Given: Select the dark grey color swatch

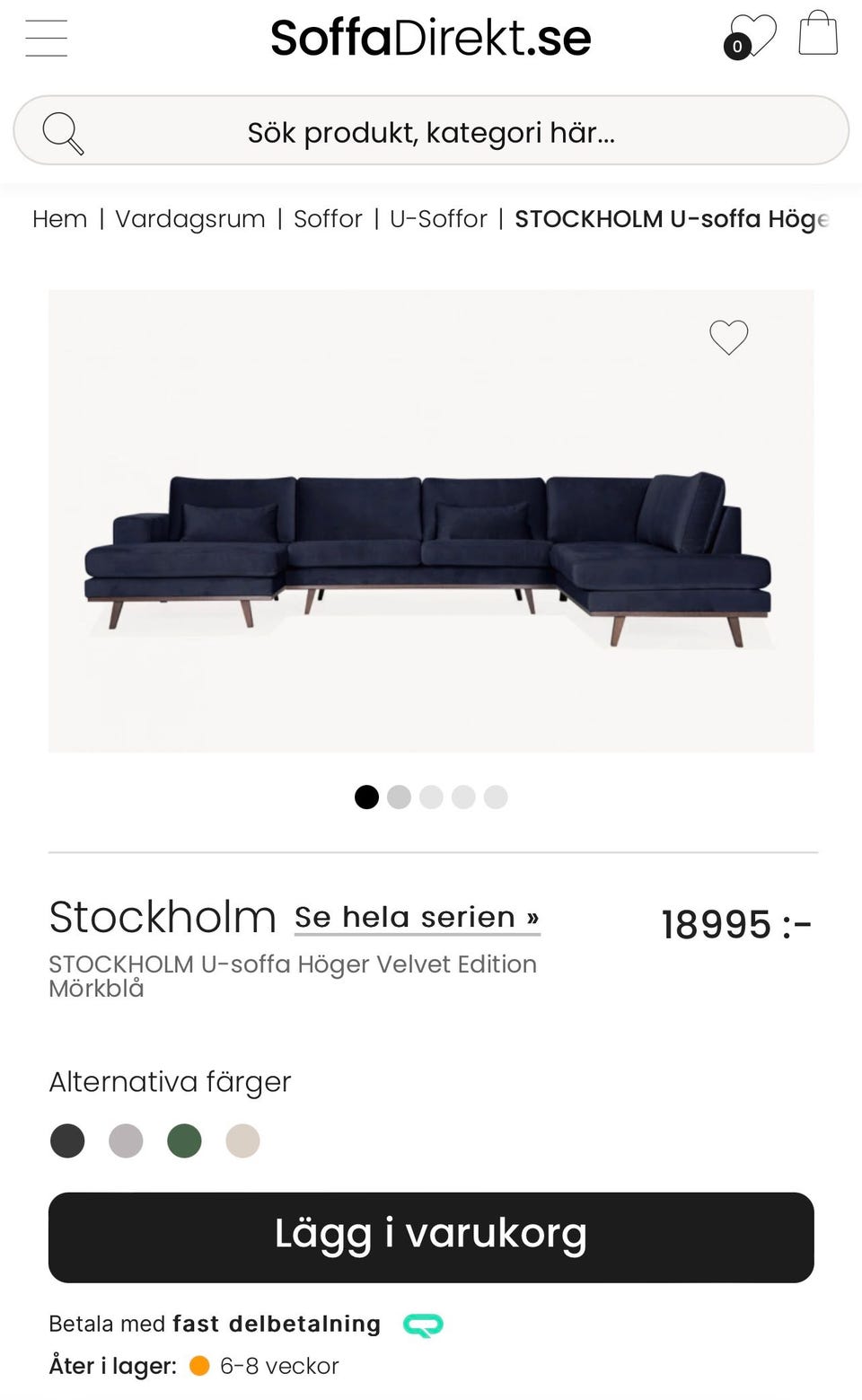Looking at the screenshot, I should click(x=67, y=1141).
